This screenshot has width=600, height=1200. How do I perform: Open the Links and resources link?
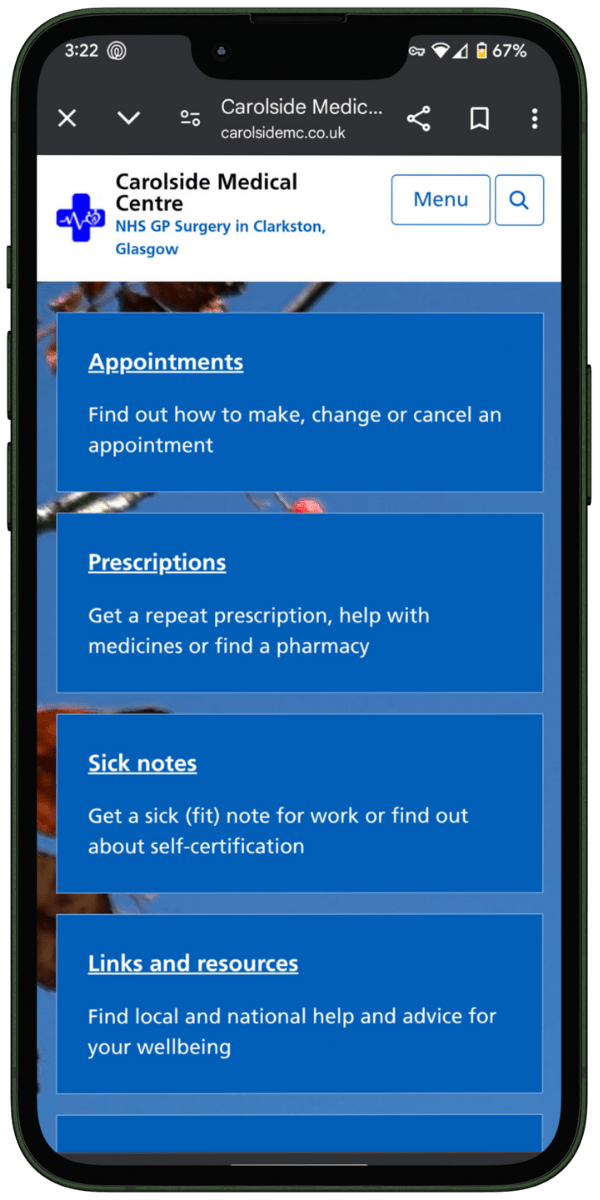coord(193,963)
